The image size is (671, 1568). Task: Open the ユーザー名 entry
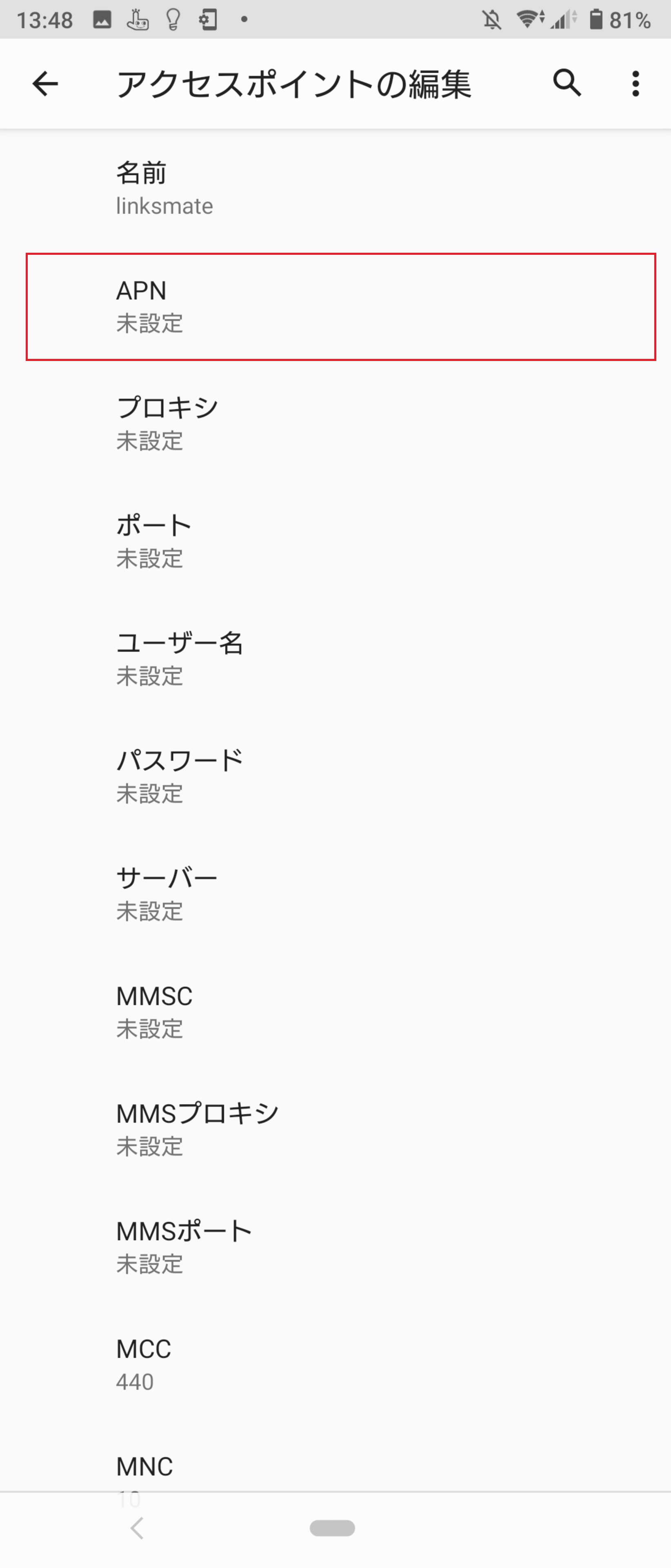[335, 659]
